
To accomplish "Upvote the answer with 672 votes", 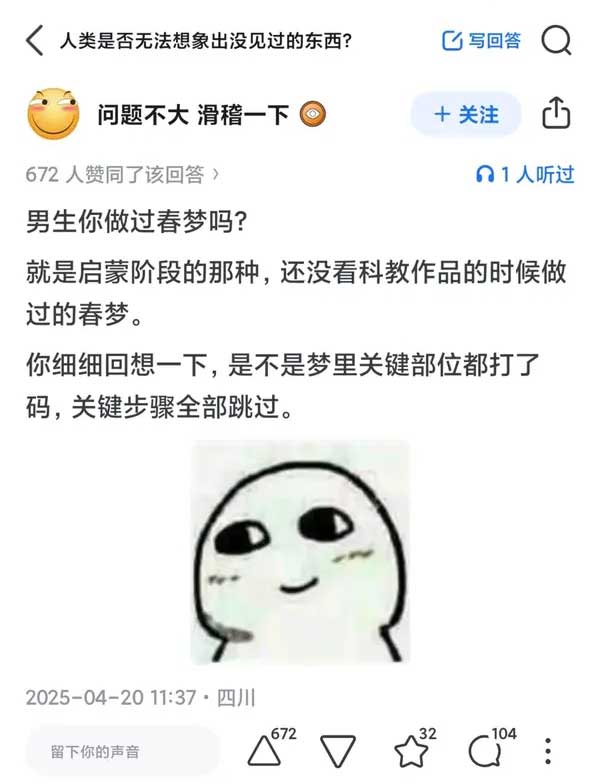I will 265,751.
